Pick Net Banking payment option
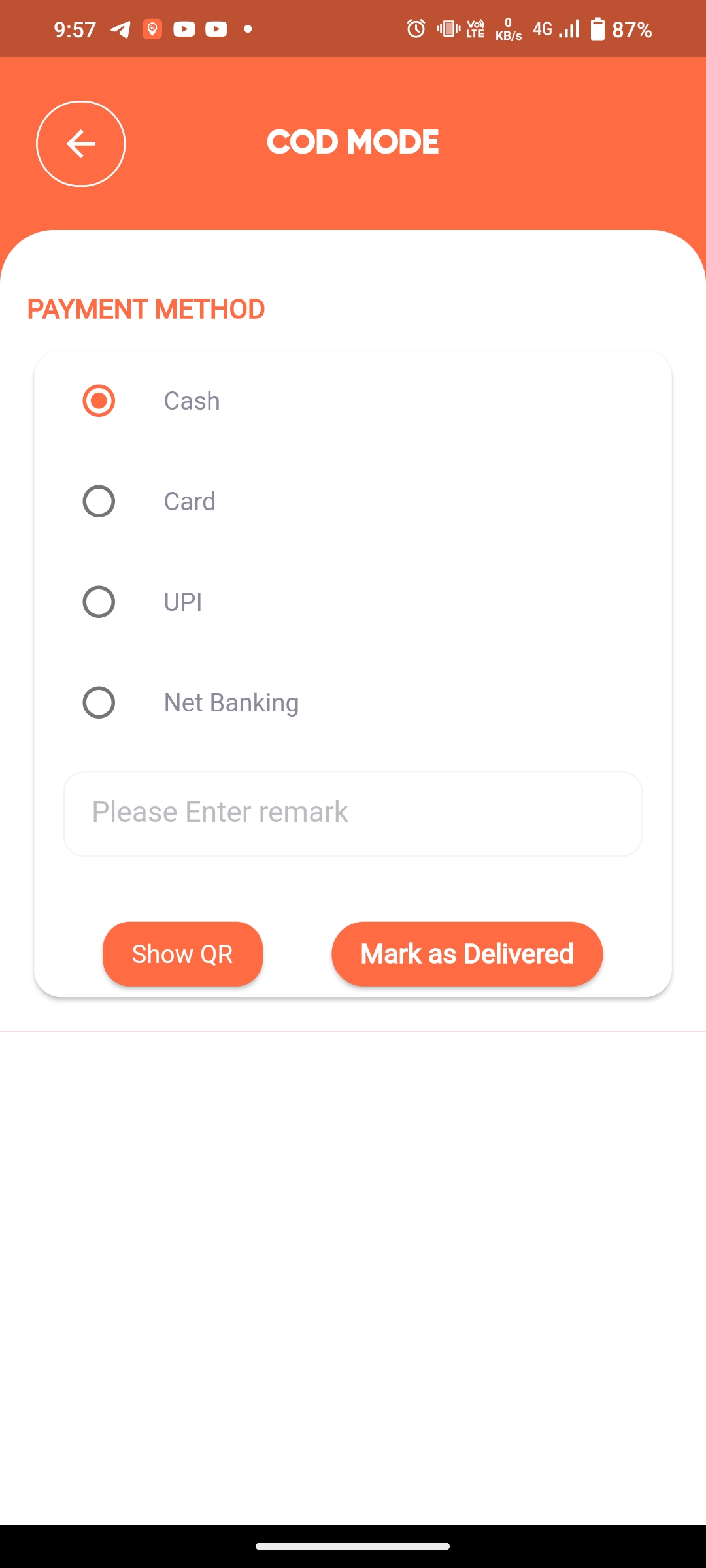 (99, 702)
